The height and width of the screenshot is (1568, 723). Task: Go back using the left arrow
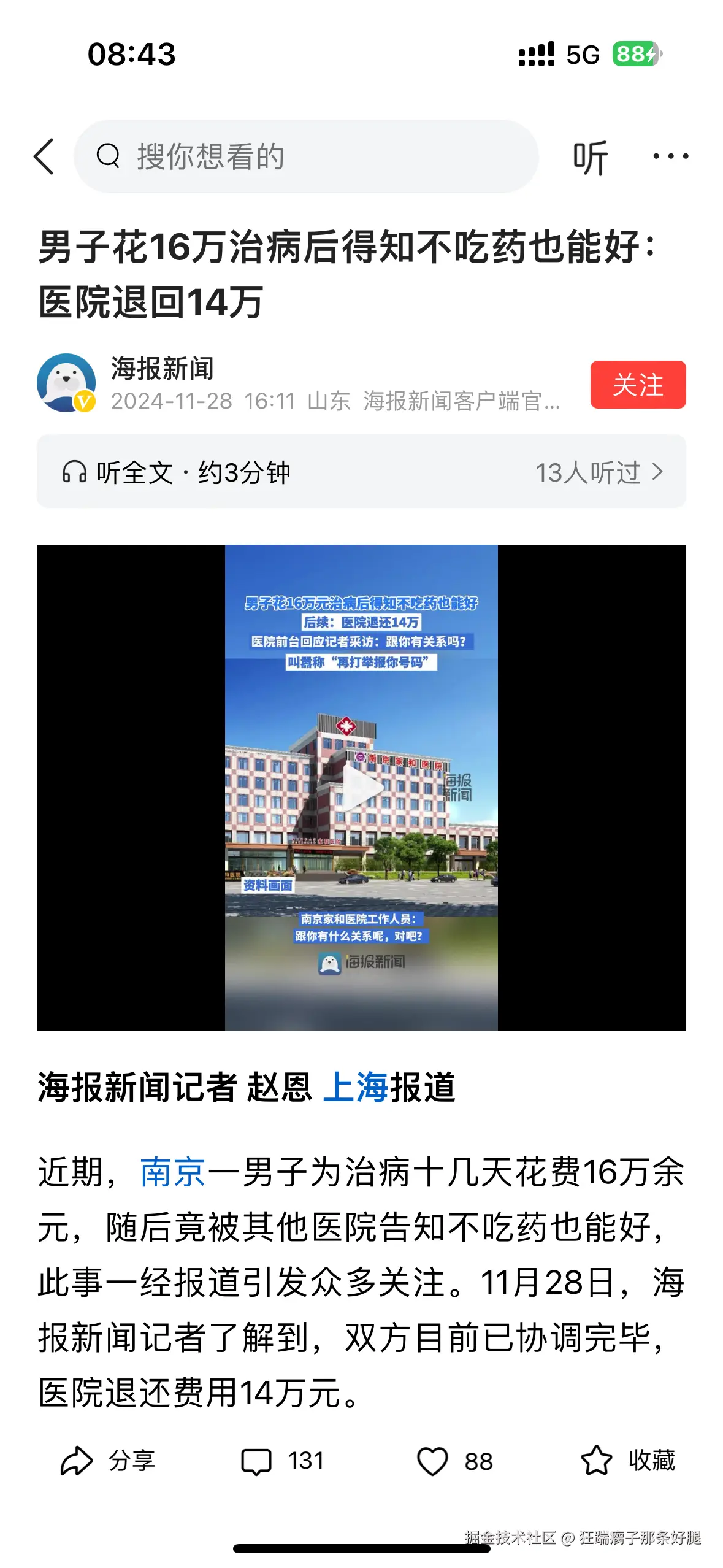coord(45,156)
